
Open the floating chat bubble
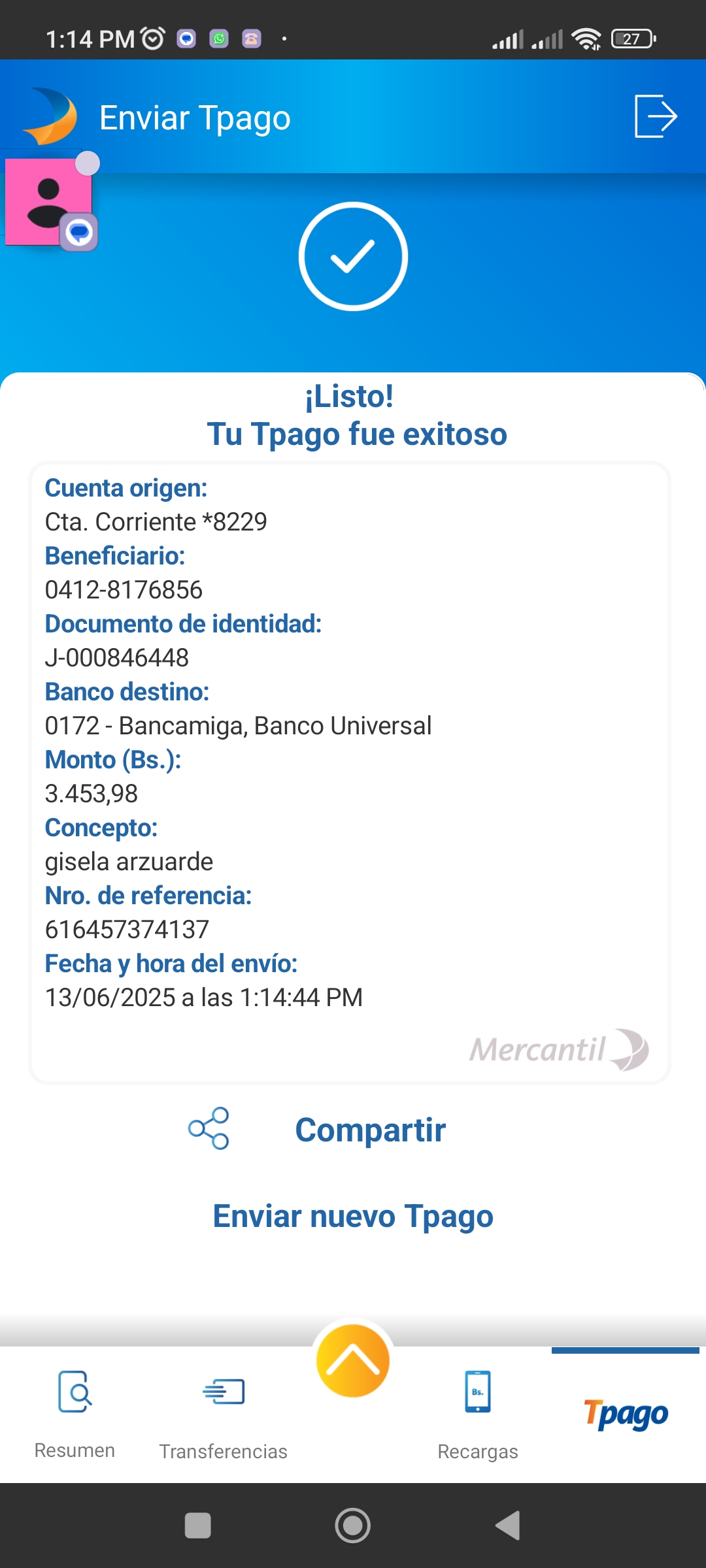coord(50,203)
